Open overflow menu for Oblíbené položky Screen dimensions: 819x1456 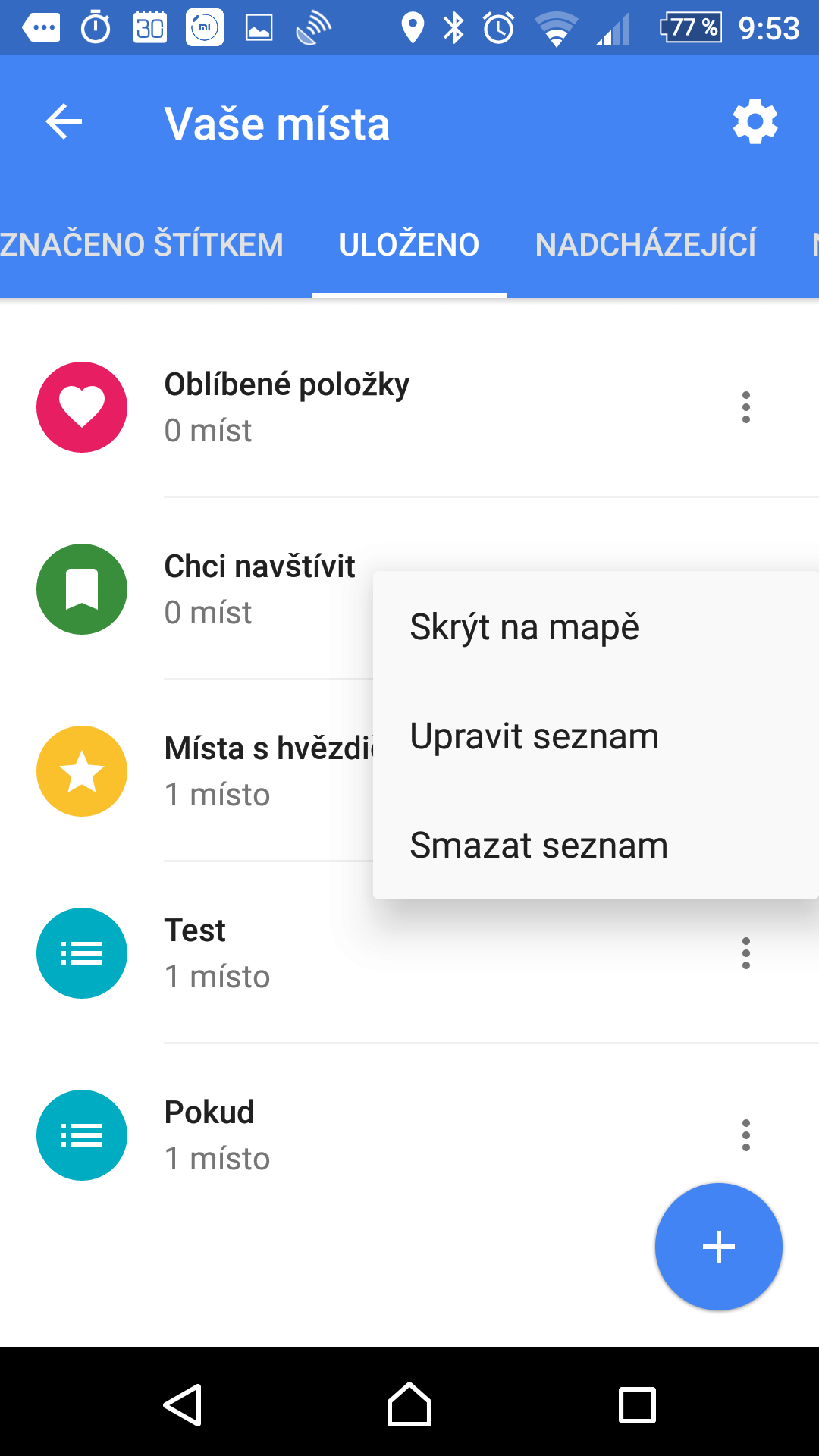coord(746,407)
